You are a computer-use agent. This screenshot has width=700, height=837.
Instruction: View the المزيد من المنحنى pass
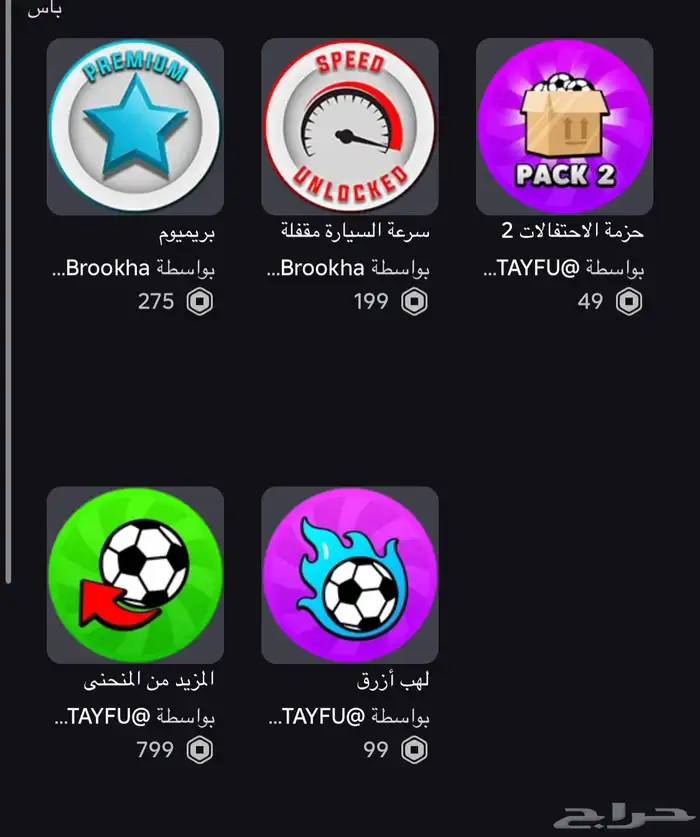[135, 575]
